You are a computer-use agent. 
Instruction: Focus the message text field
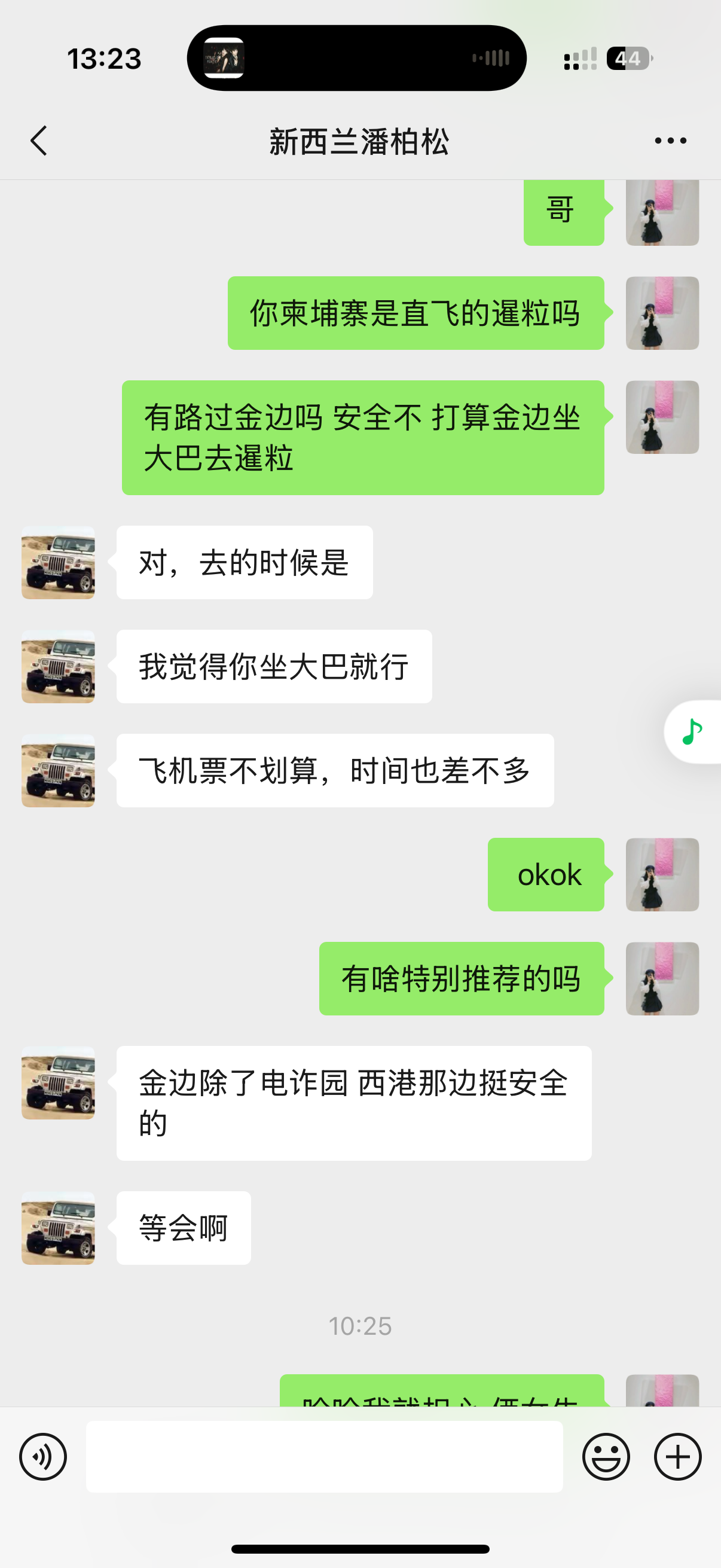(324, 1457)
